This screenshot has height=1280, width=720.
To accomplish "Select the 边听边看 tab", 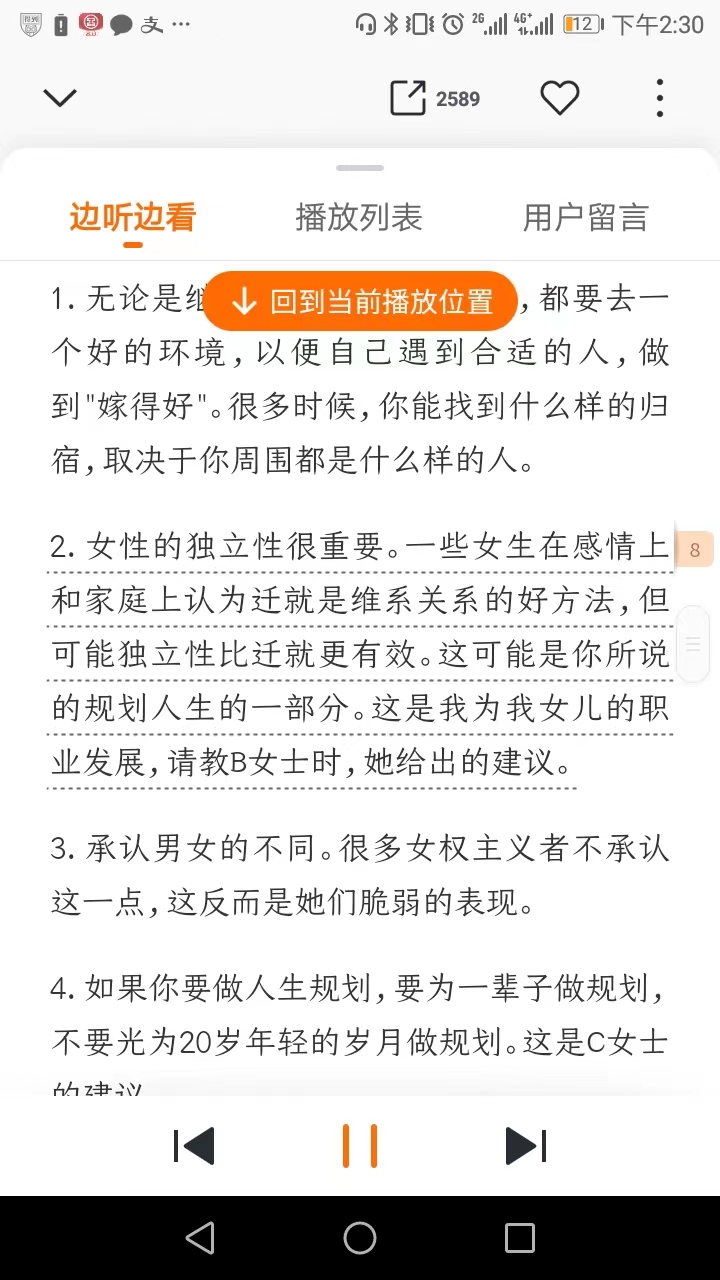I will pos(132,217).
